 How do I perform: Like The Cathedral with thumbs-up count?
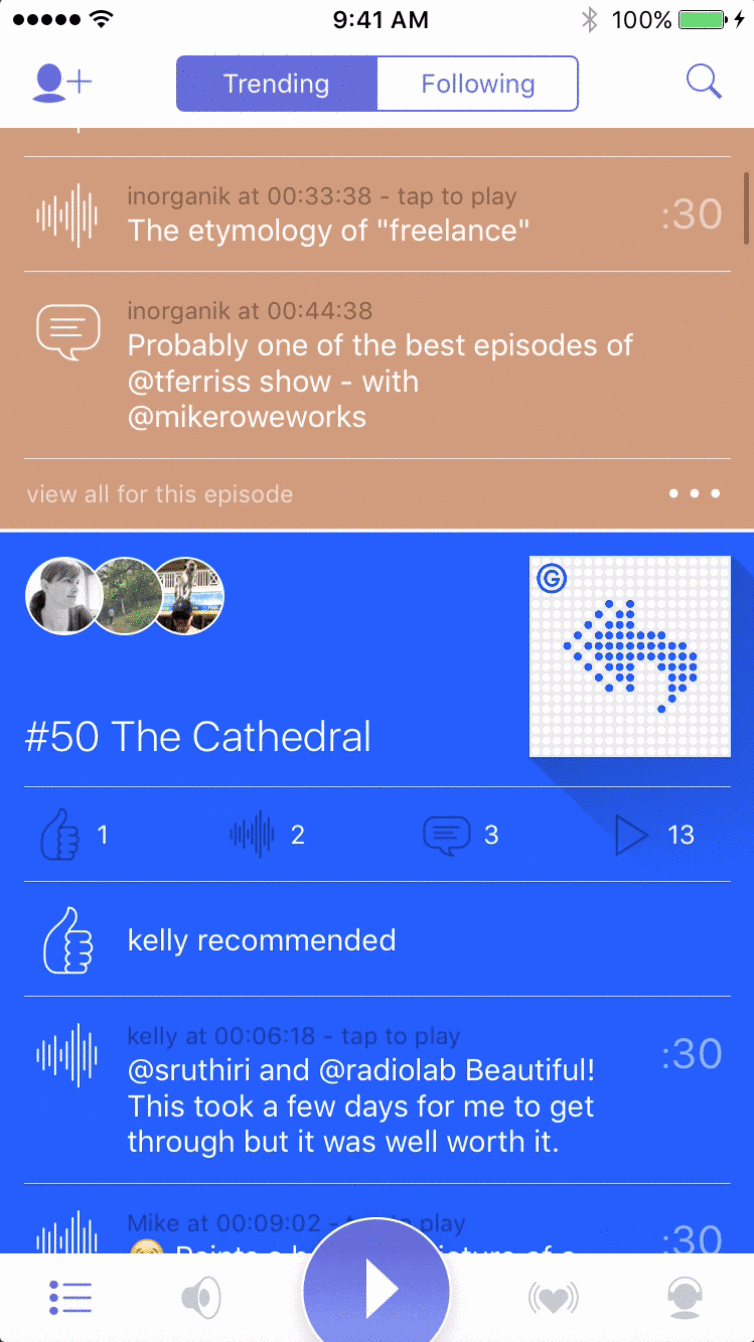(74, 835)
